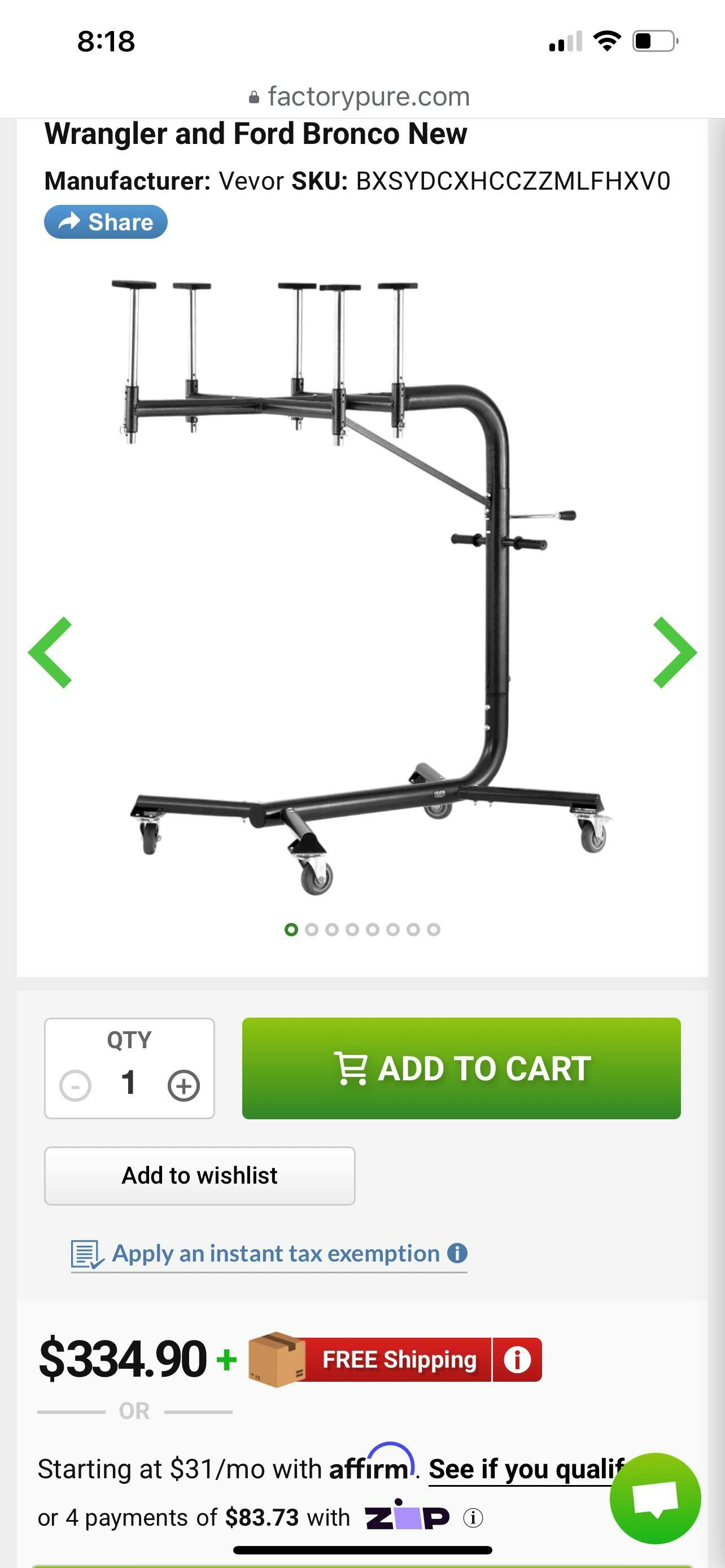Viewport: 725px width, 1568px height.
Task: Open the FREE Shipping info icon
Action: [517, 1359]
